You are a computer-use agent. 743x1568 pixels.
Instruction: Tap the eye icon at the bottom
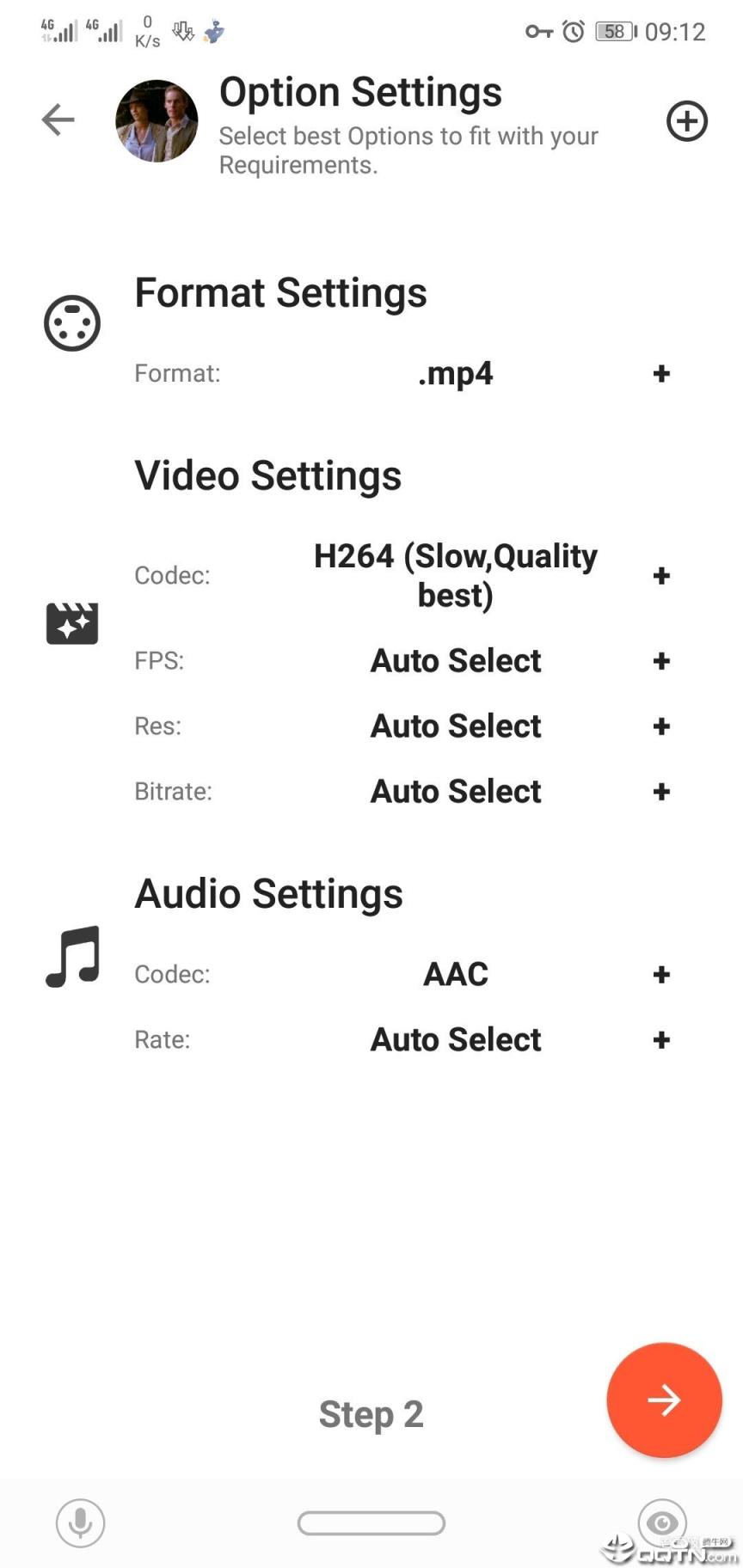click(x=661, y=1523)
